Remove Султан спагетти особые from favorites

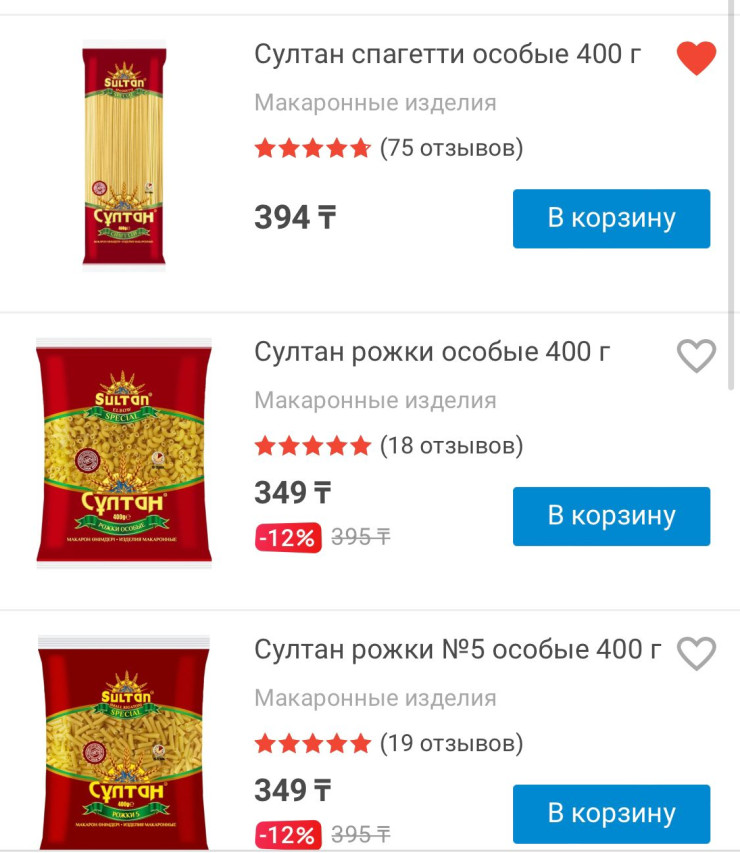tap(696, 58)
